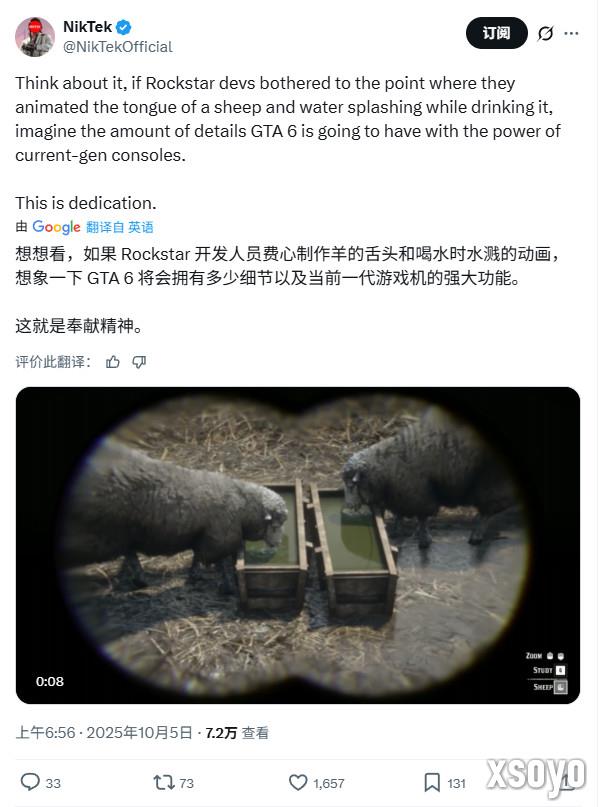Like NikTek's post

point(298,783)
